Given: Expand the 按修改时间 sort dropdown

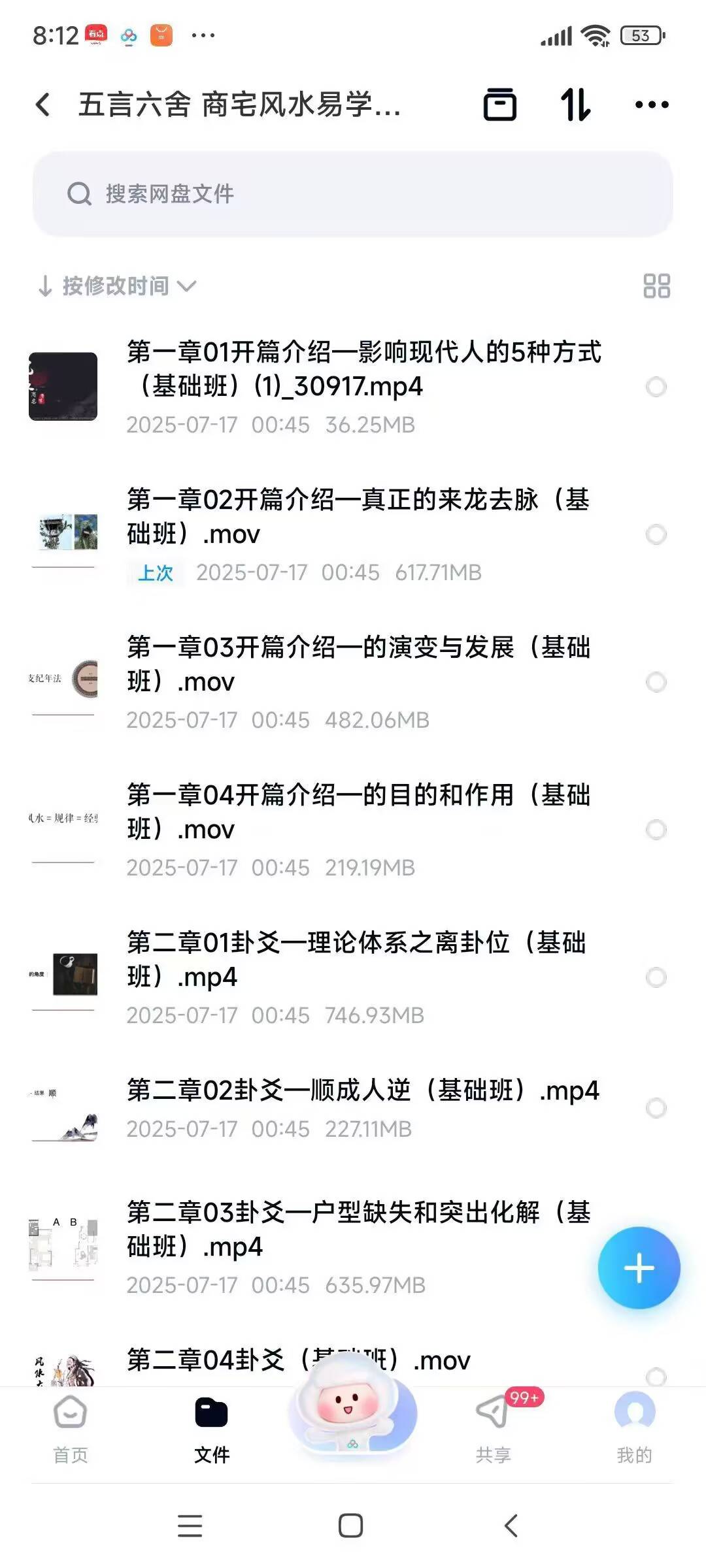Looking at the screenshot, I should tap(118, 286).
